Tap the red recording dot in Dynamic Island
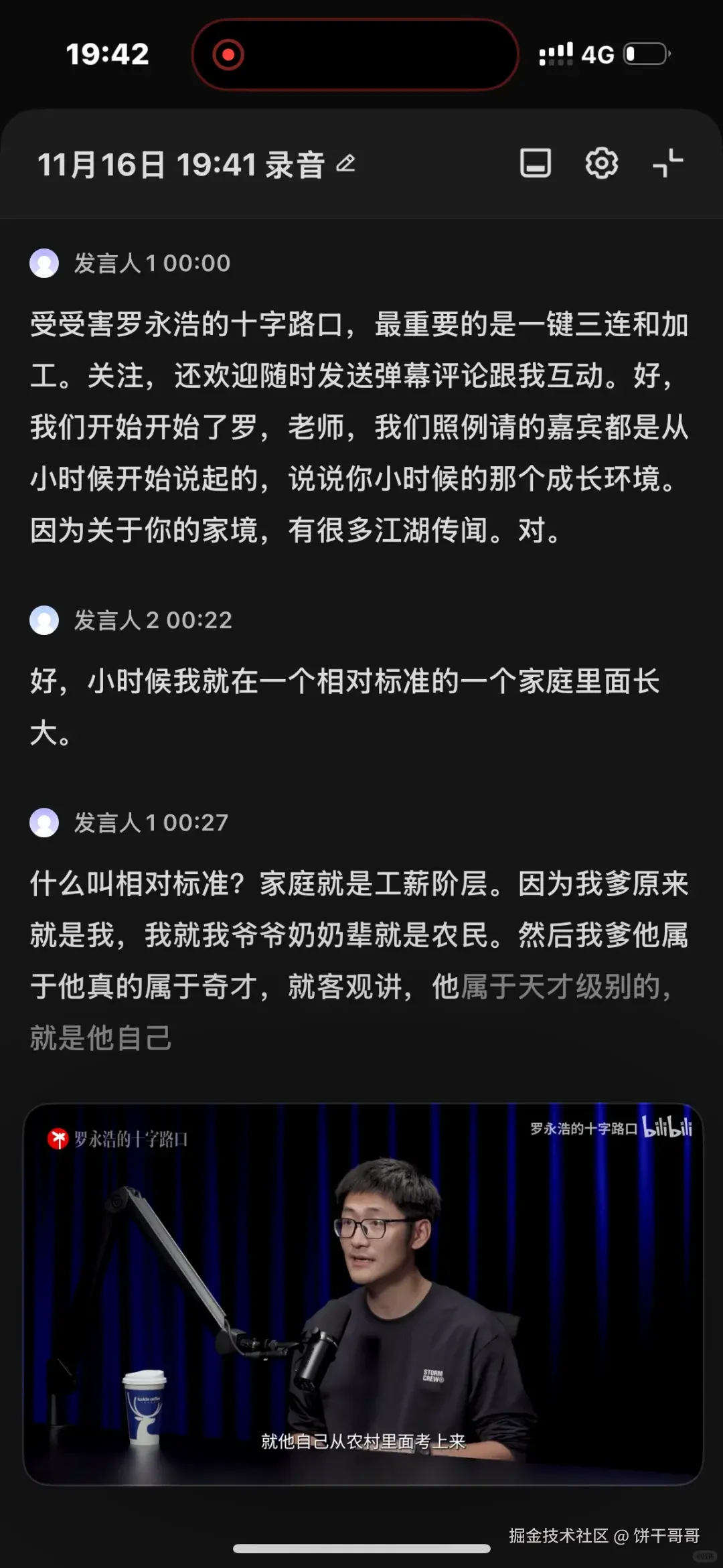 pyautogui.click(x=228, y=55)
